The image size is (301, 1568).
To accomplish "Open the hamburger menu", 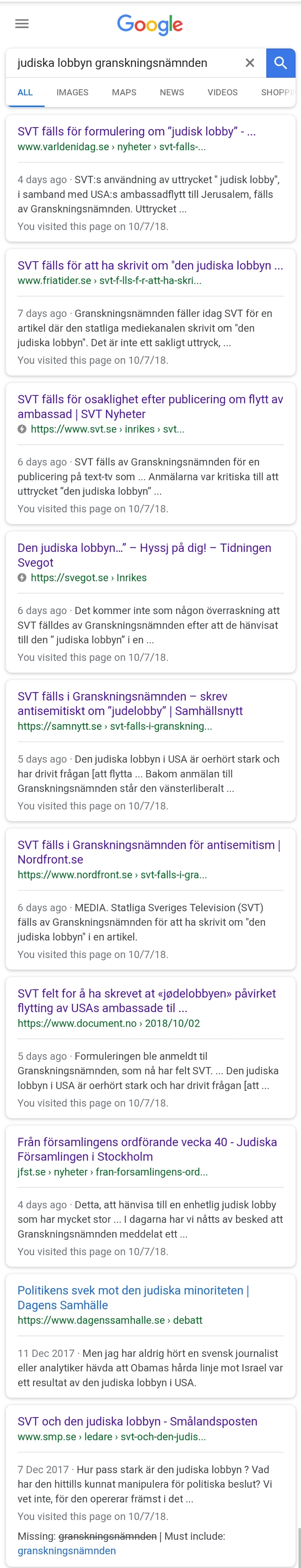I will (x=22, y=24).
